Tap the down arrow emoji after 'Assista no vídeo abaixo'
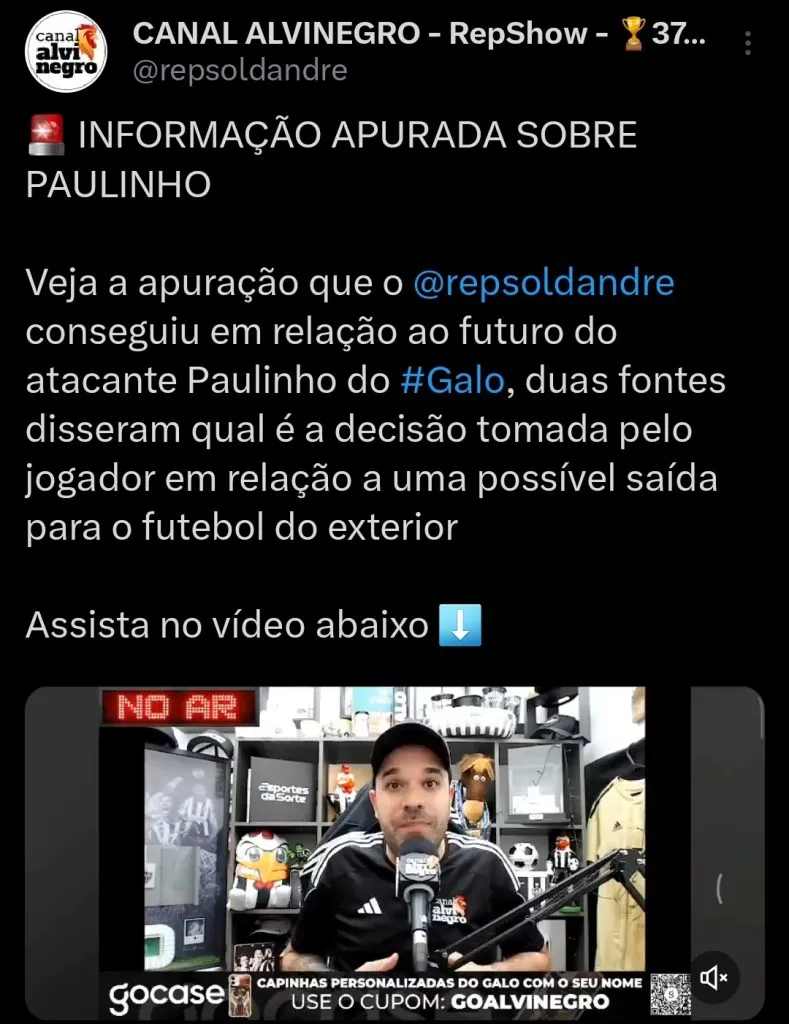The height and width of the screenshot is (1024, 789). pos(462,625)
